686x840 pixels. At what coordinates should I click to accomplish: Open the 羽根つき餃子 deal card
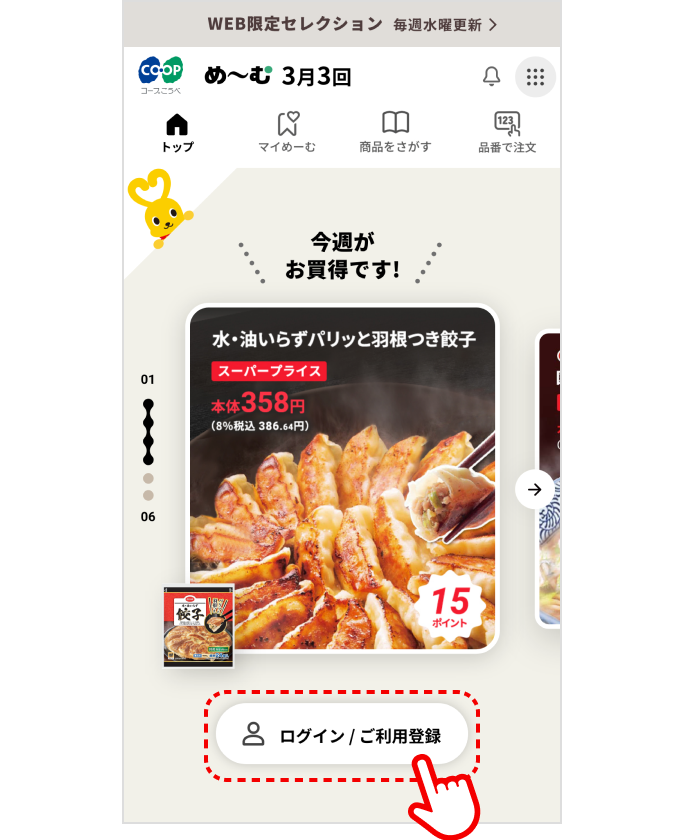click(342, 480)
